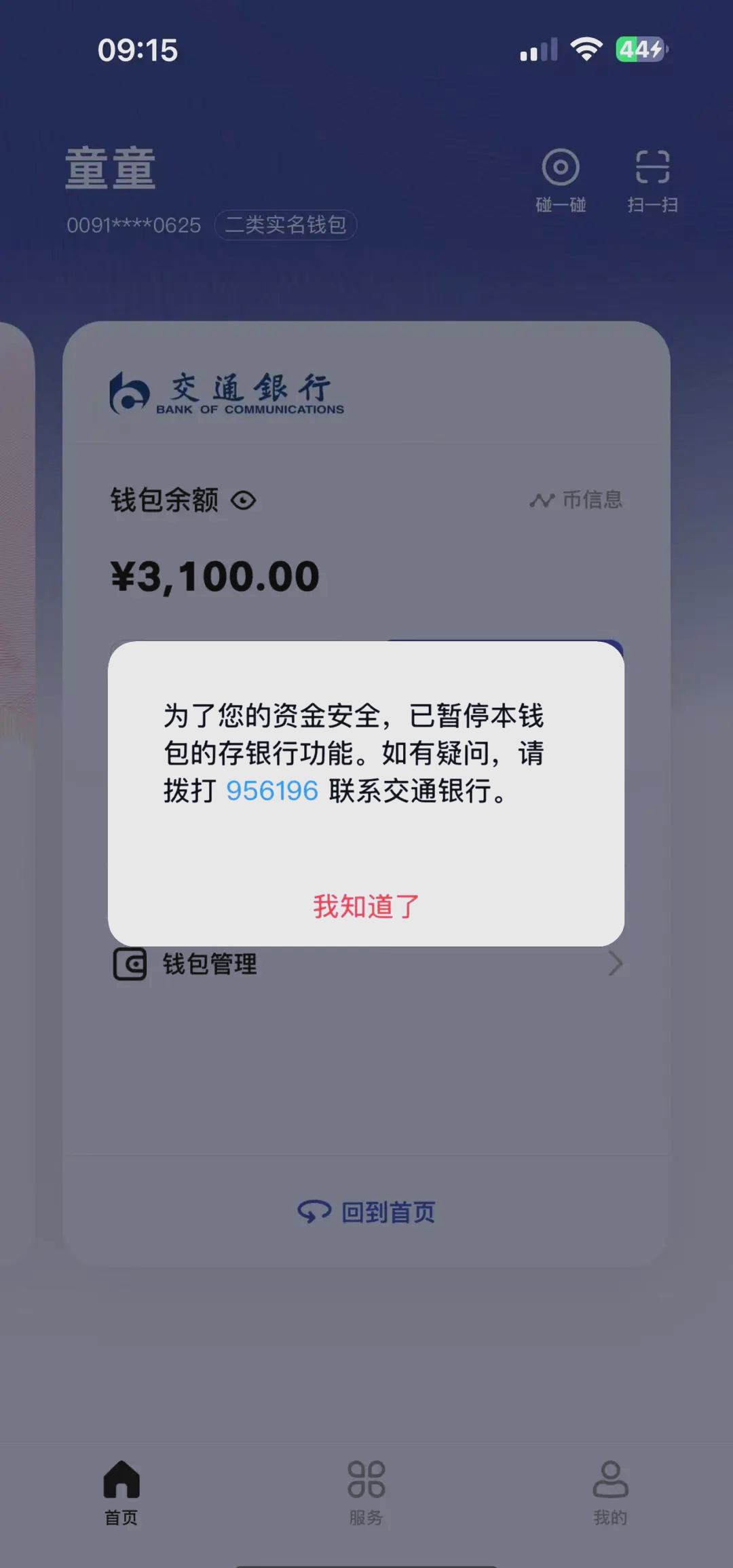Viewport: 733px width, 1568px height.
Task: Tap the 钱包管理 wallet card icon
Action: (x=130, y=964)
